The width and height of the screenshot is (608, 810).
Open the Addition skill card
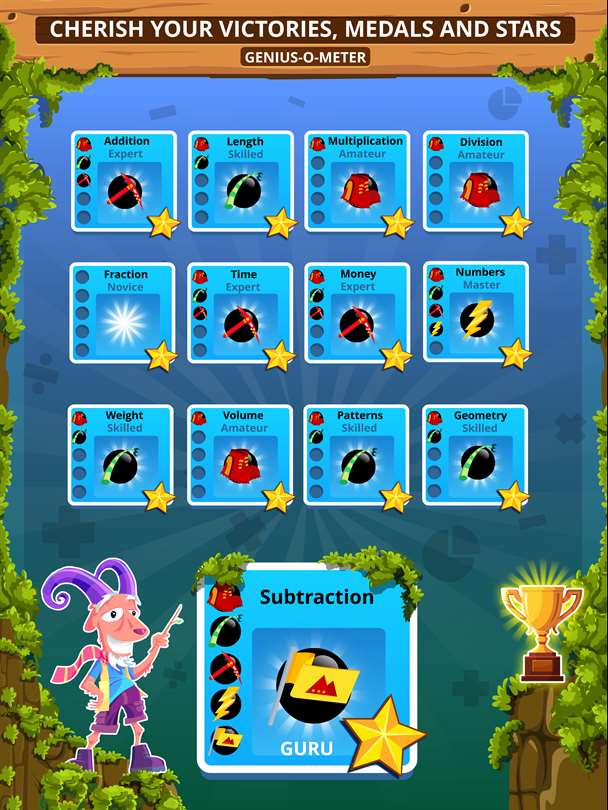click(x=124, y=182)
